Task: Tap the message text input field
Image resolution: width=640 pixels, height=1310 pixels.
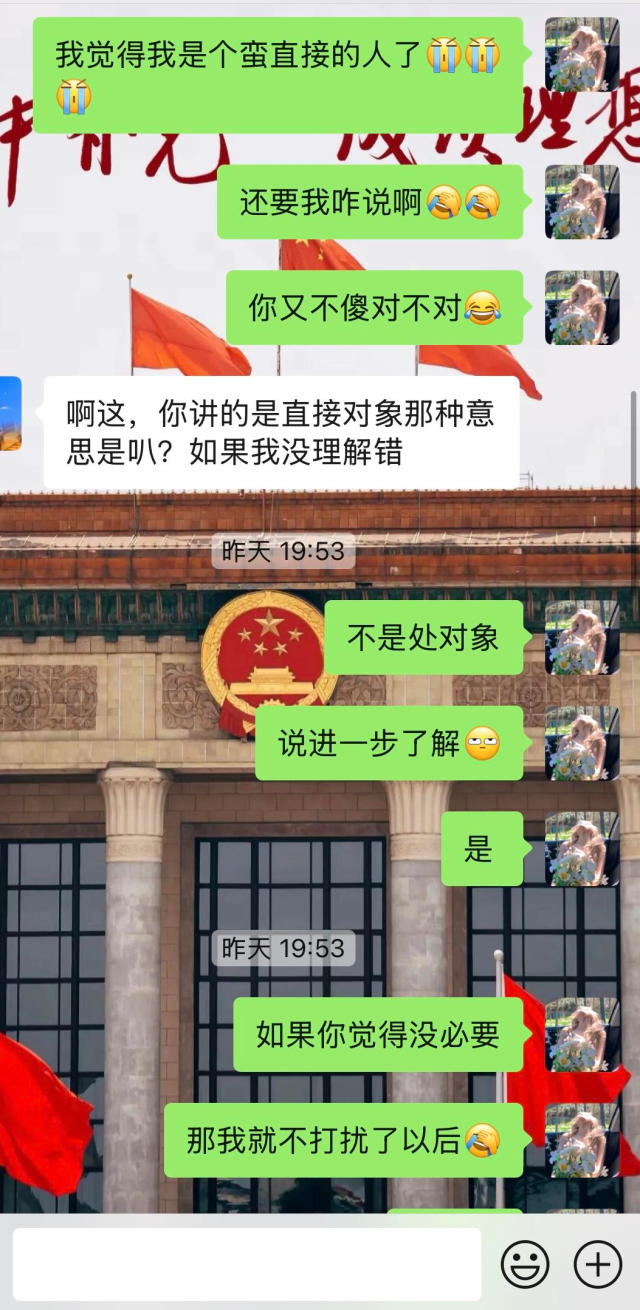Action: coord(246,1264)
